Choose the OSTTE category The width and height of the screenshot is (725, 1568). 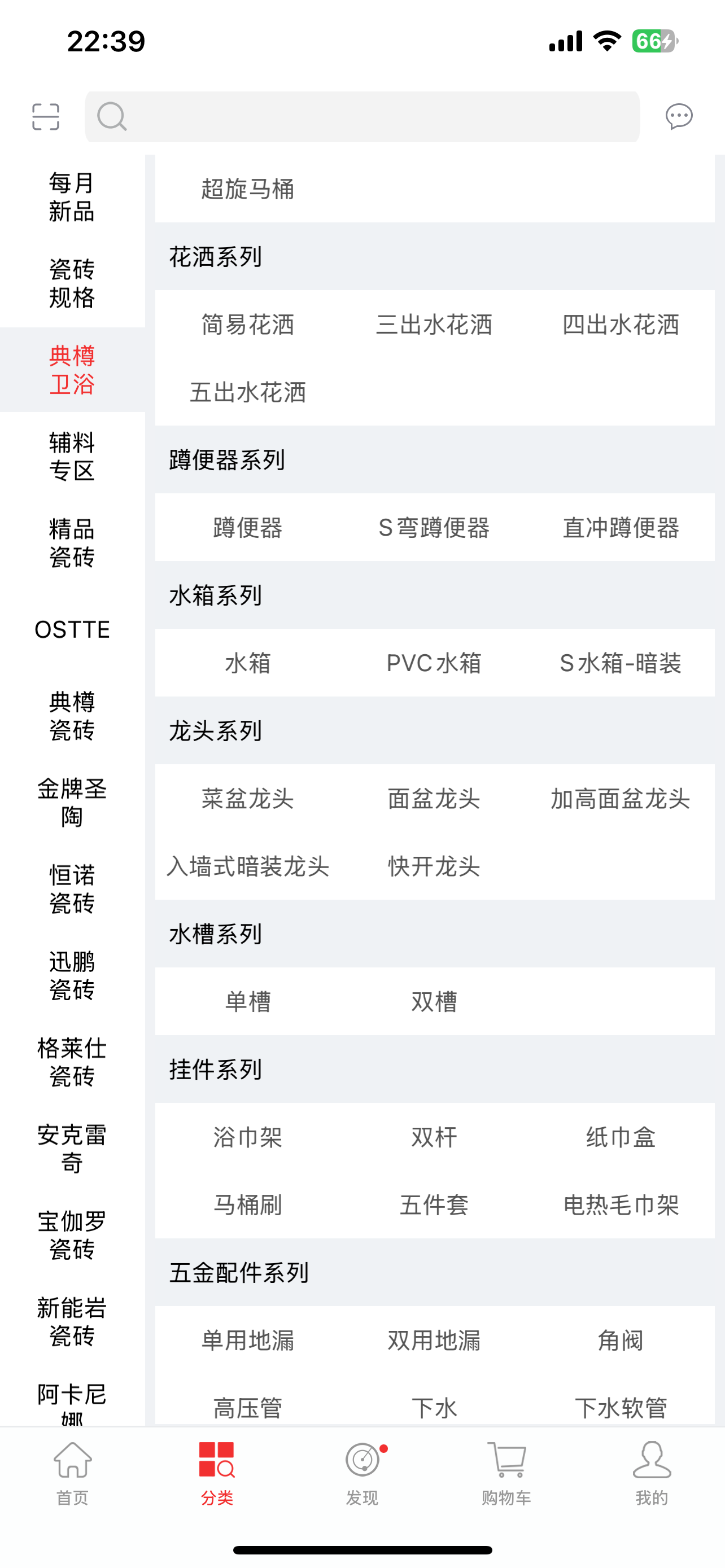[x=72, y=629]
